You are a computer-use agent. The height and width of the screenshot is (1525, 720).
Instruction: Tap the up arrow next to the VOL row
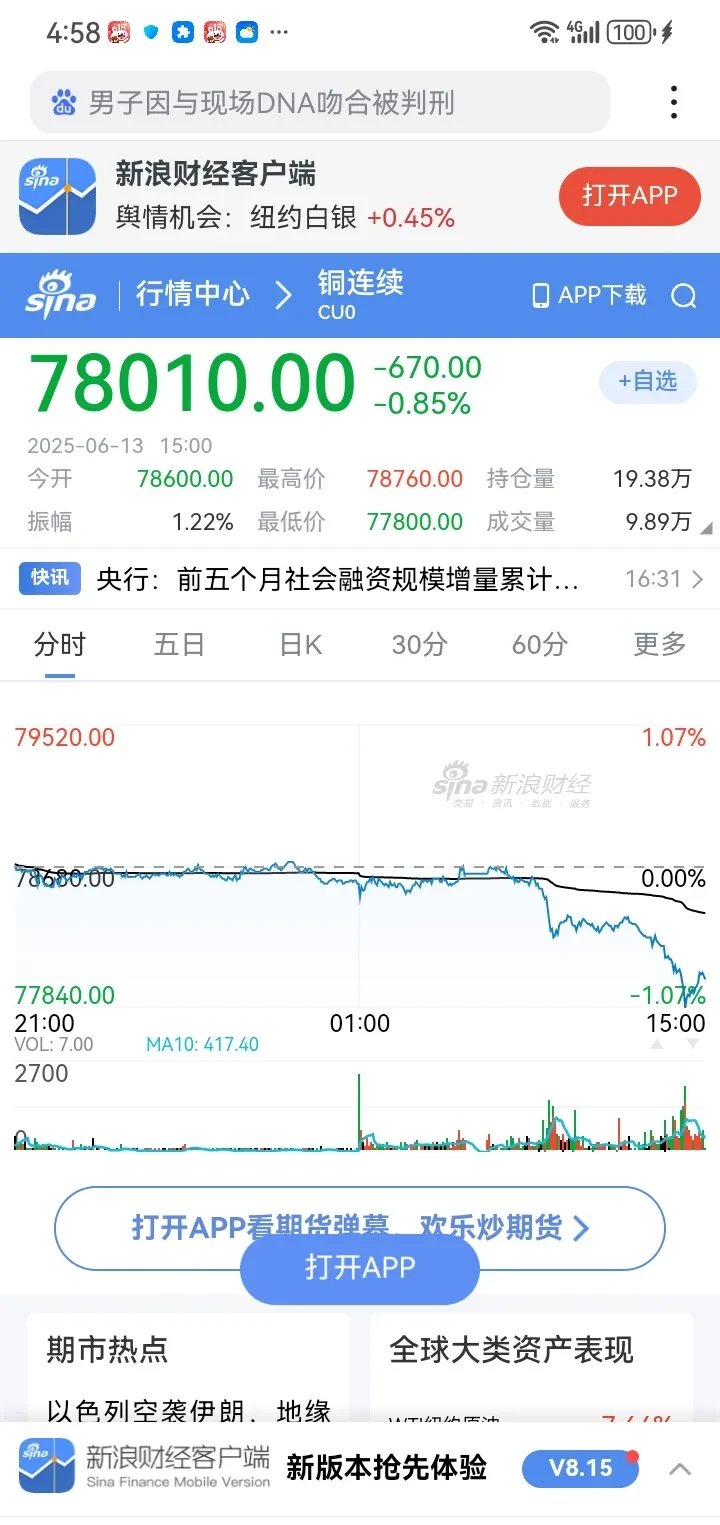point(657,1042)
